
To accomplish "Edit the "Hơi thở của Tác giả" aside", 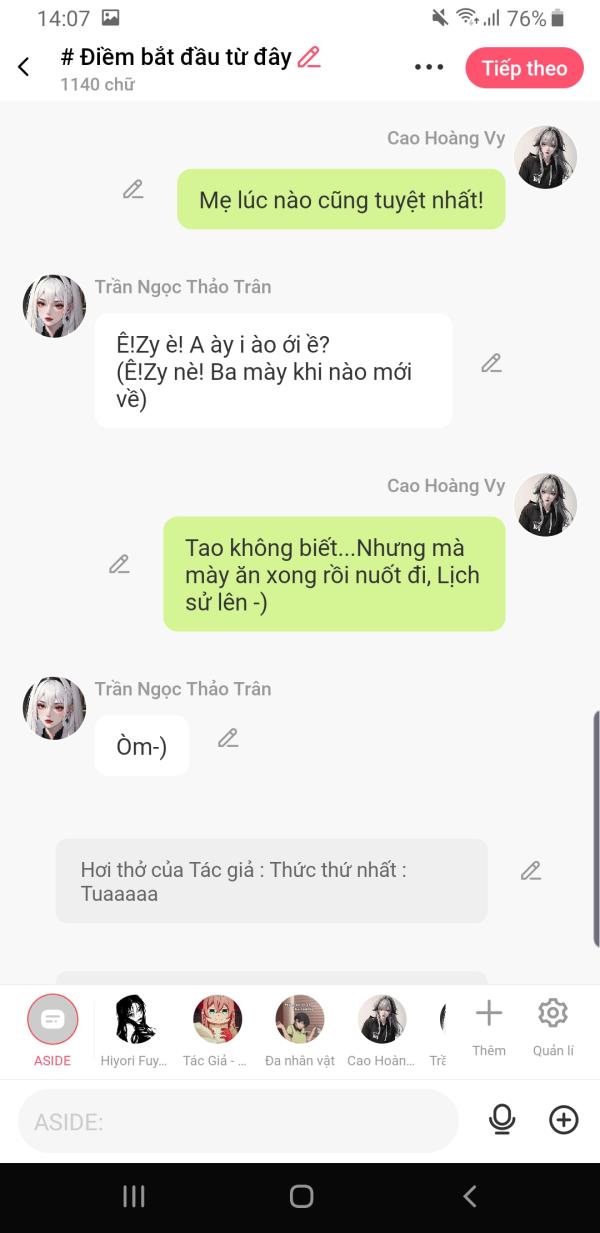I will 531,870.
